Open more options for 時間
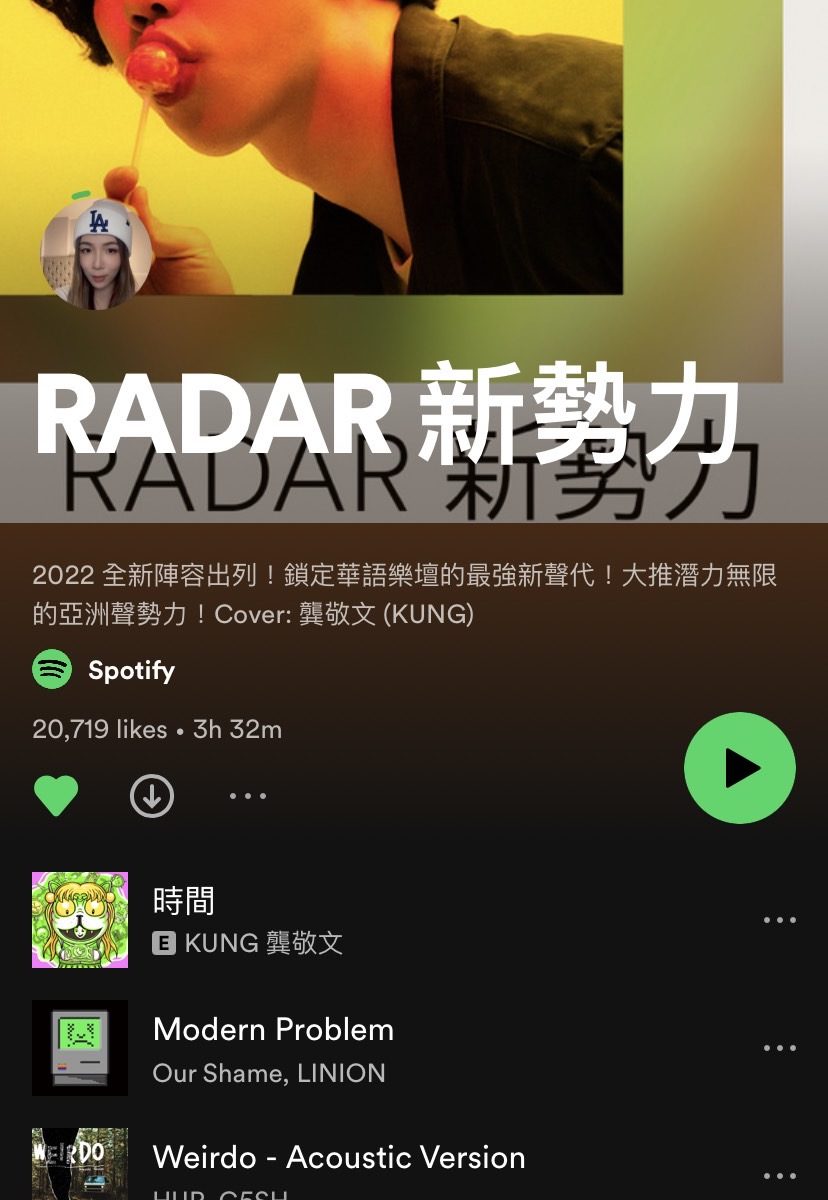828x1200 pixels. pyautogui.click(x=779, y=920)
